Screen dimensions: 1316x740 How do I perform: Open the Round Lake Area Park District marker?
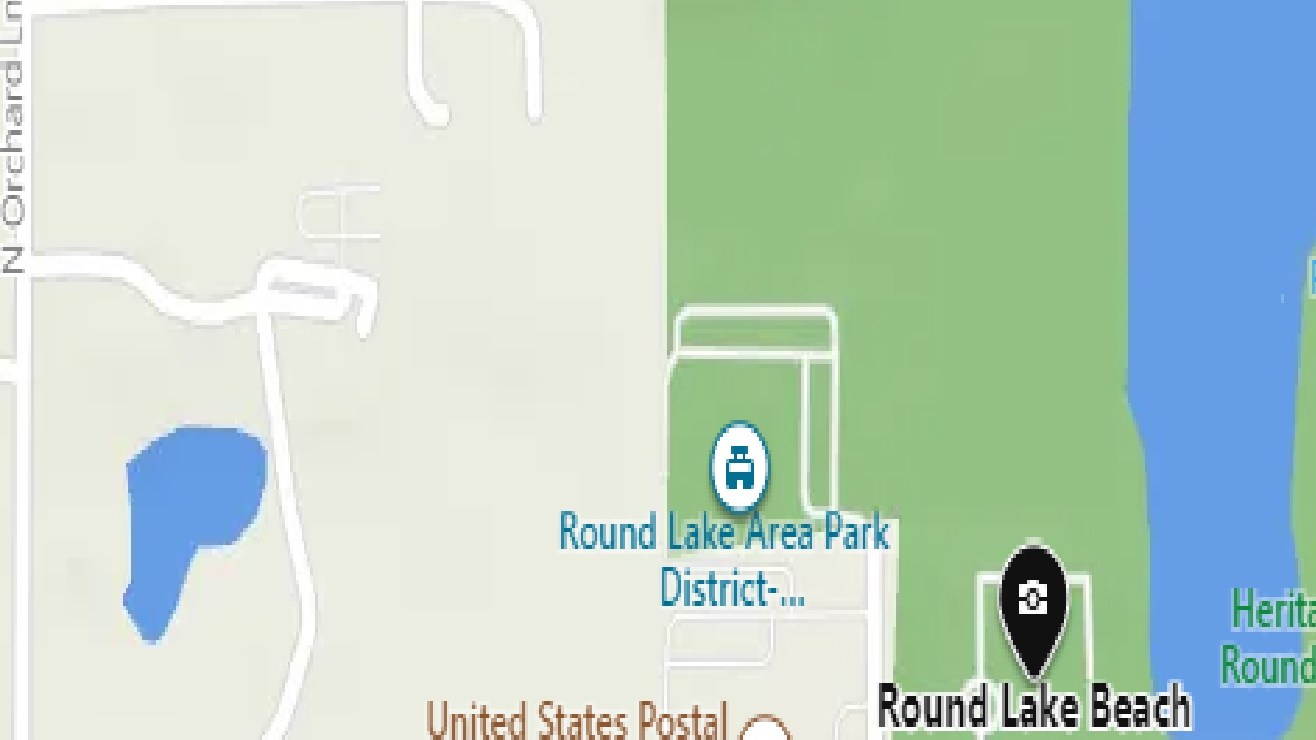click(x=739, y=467)
